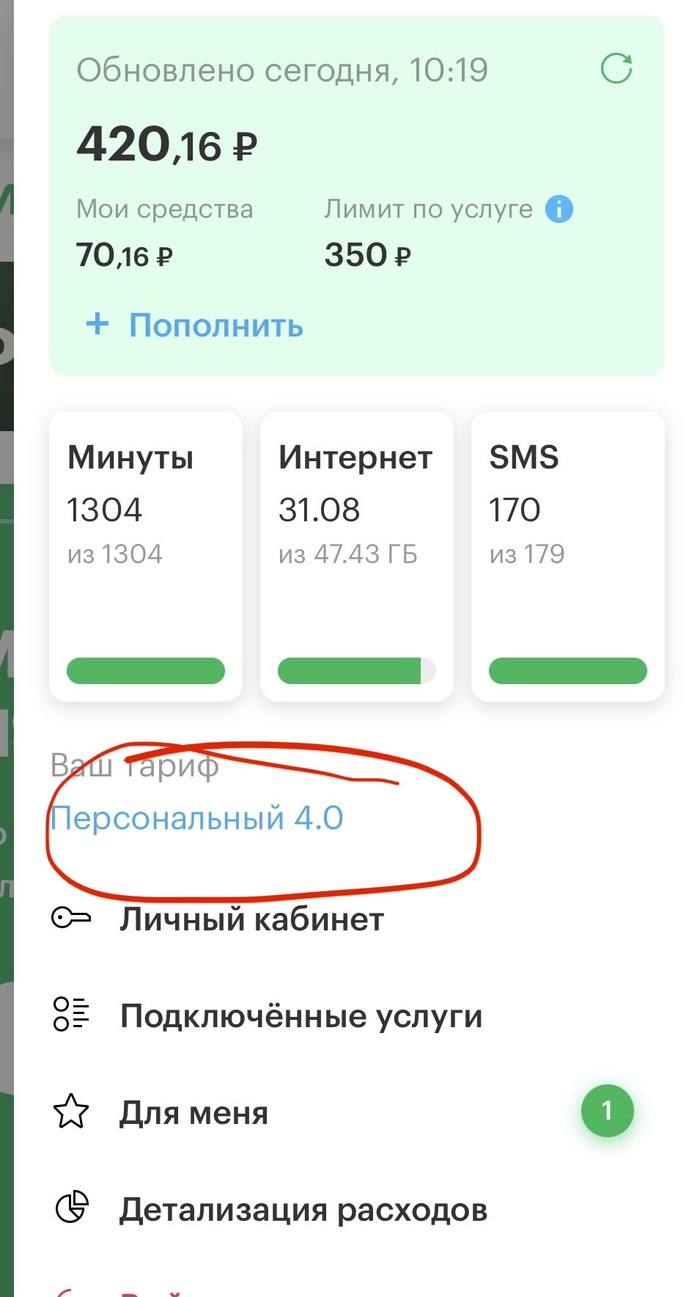Open the Для меня section
The image size is (700, 1297).
194,1112
